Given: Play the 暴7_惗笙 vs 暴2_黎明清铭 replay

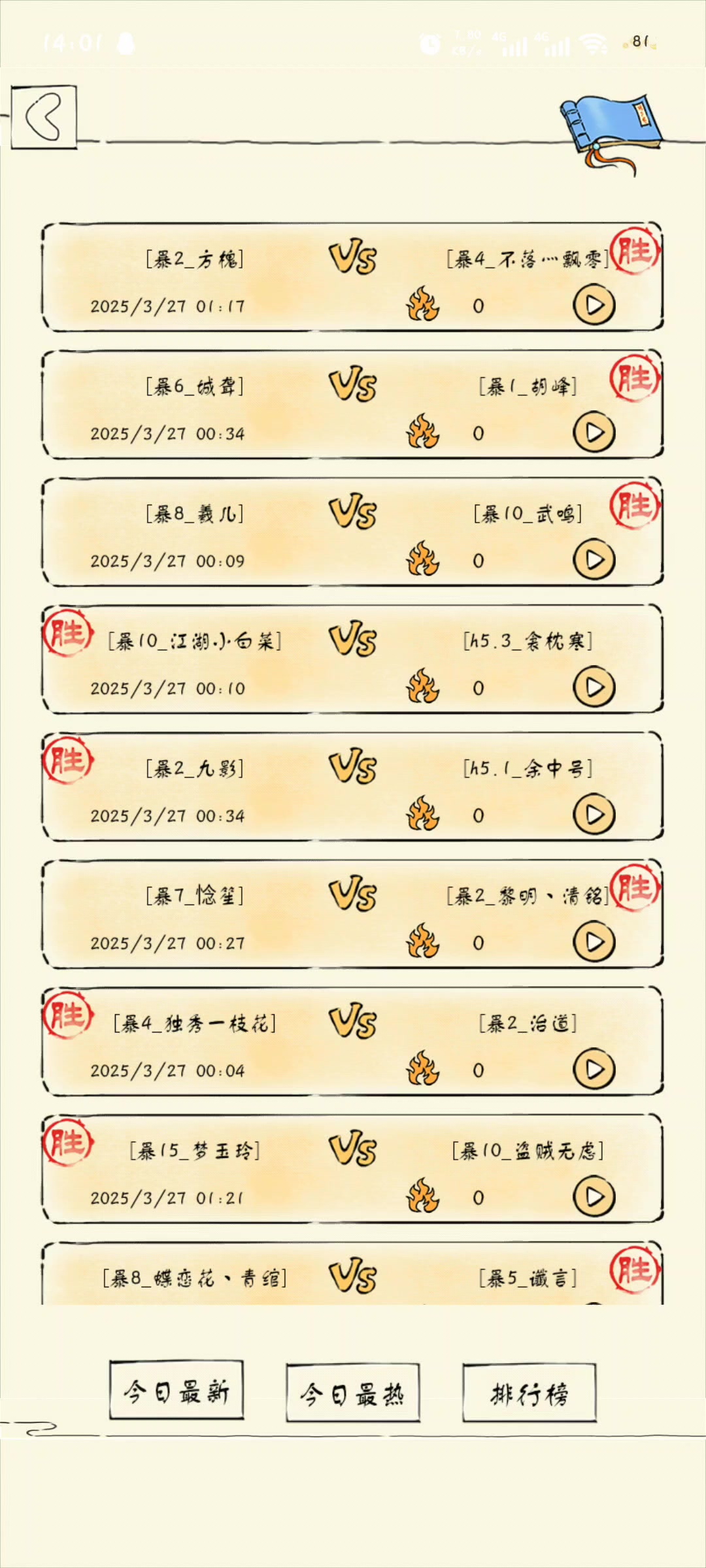Looking at the screenshot, I should [594, 942].
